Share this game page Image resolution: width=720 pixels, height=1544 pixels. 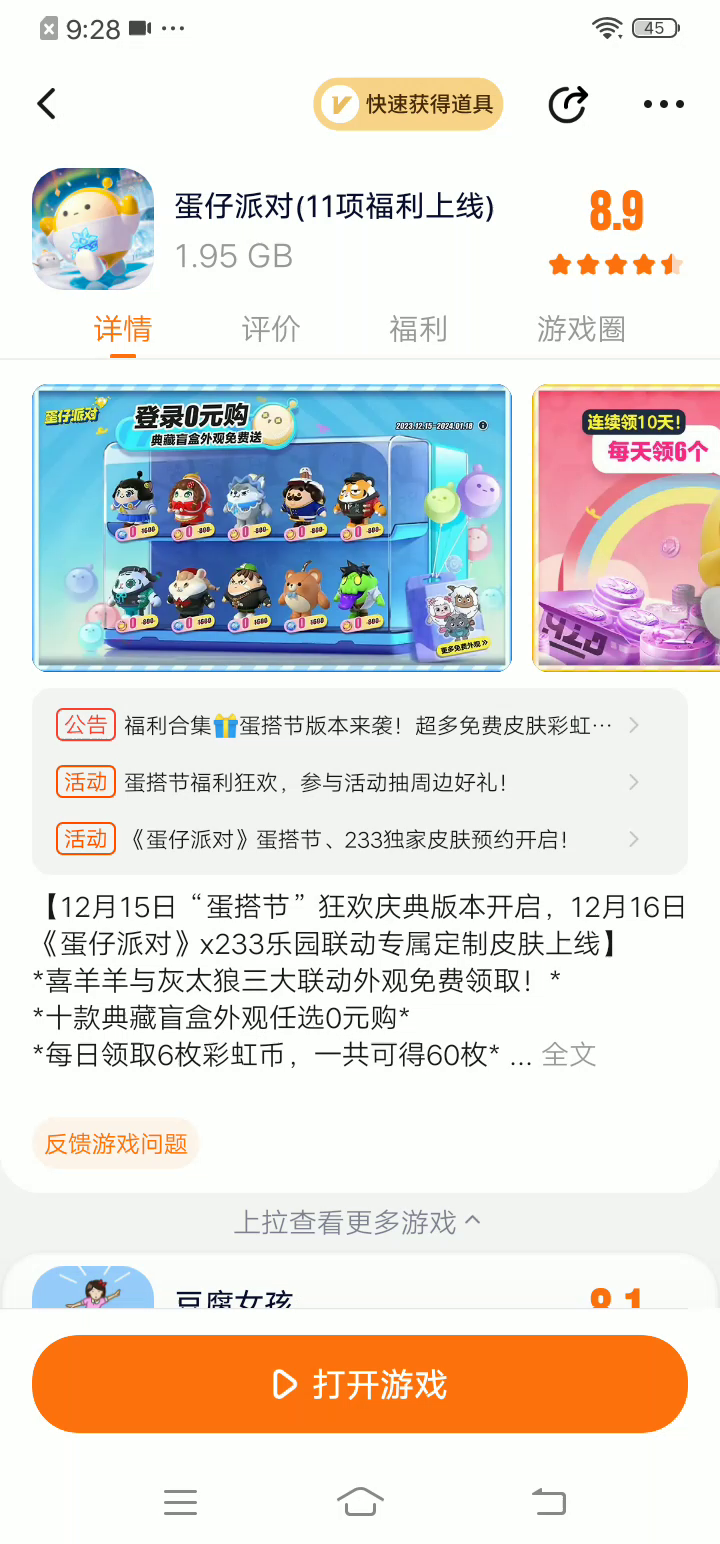pyautogui.click(x=568, y=104)
